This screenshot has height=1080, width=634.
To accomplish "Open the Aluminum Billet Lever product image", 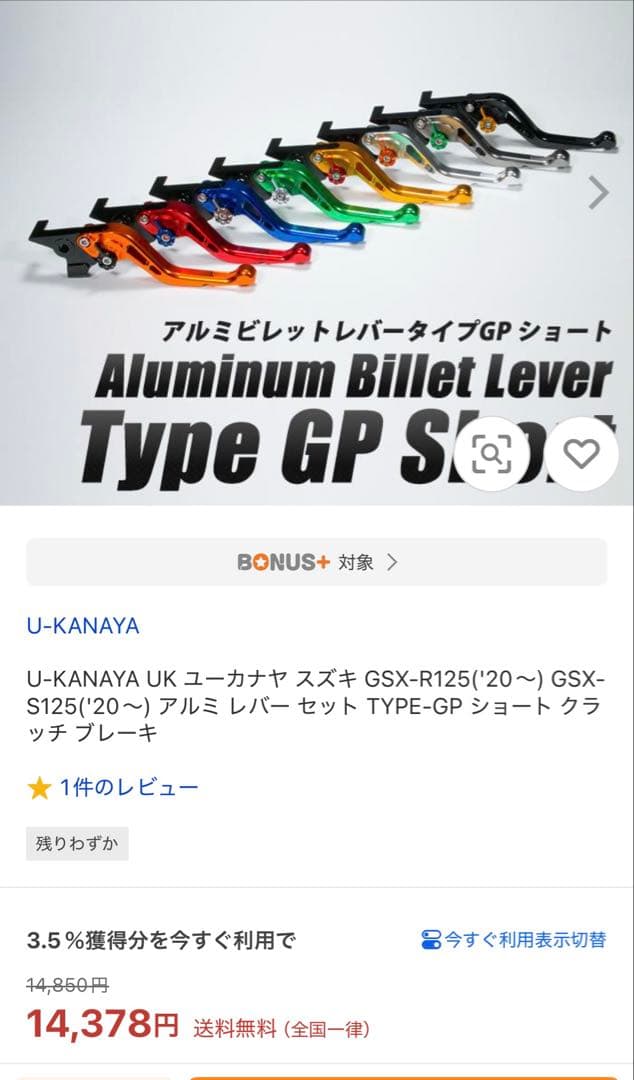I will (300, 250).
